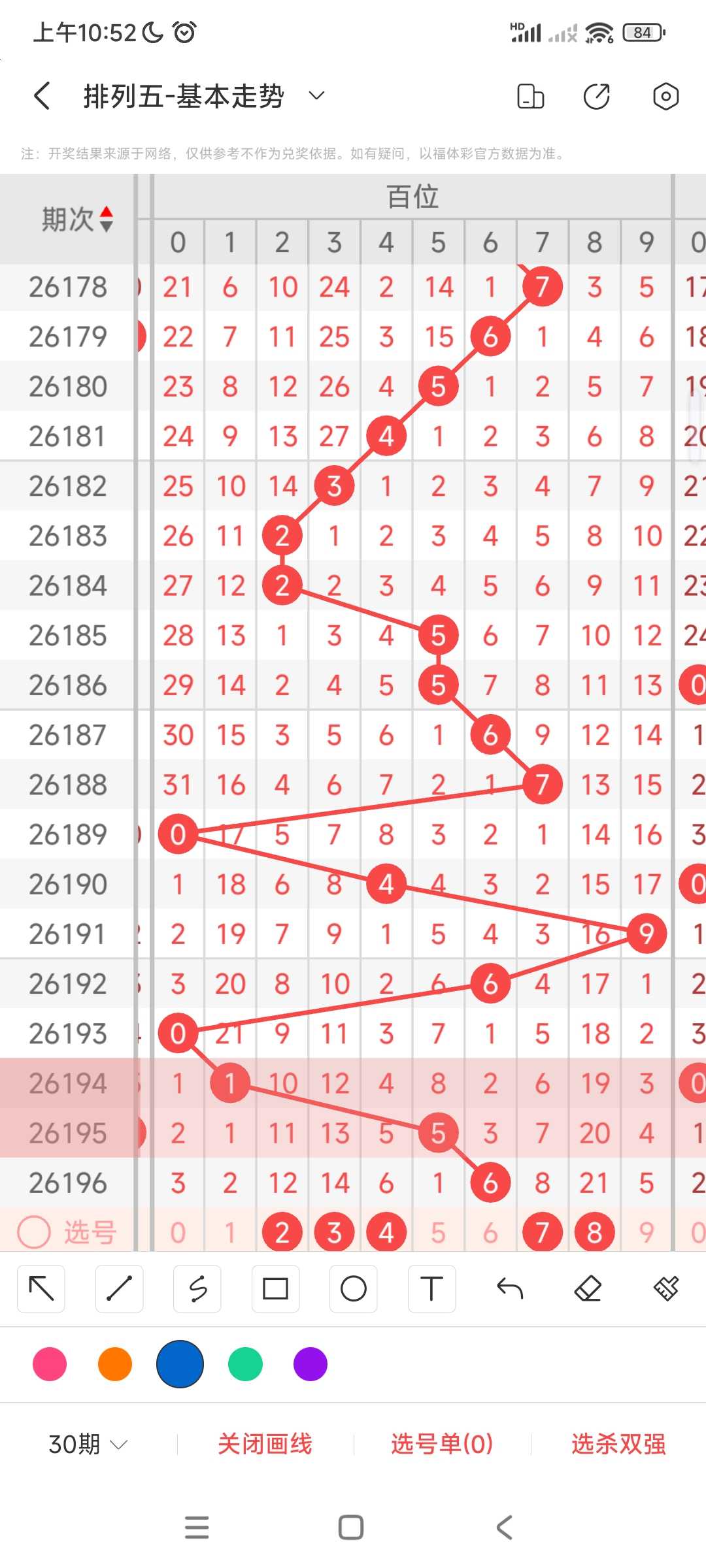Image resolution: width=706 pixels, height=1568 pixels.
Task: Choose the pink color swatch
Action: click(50, 1364)
